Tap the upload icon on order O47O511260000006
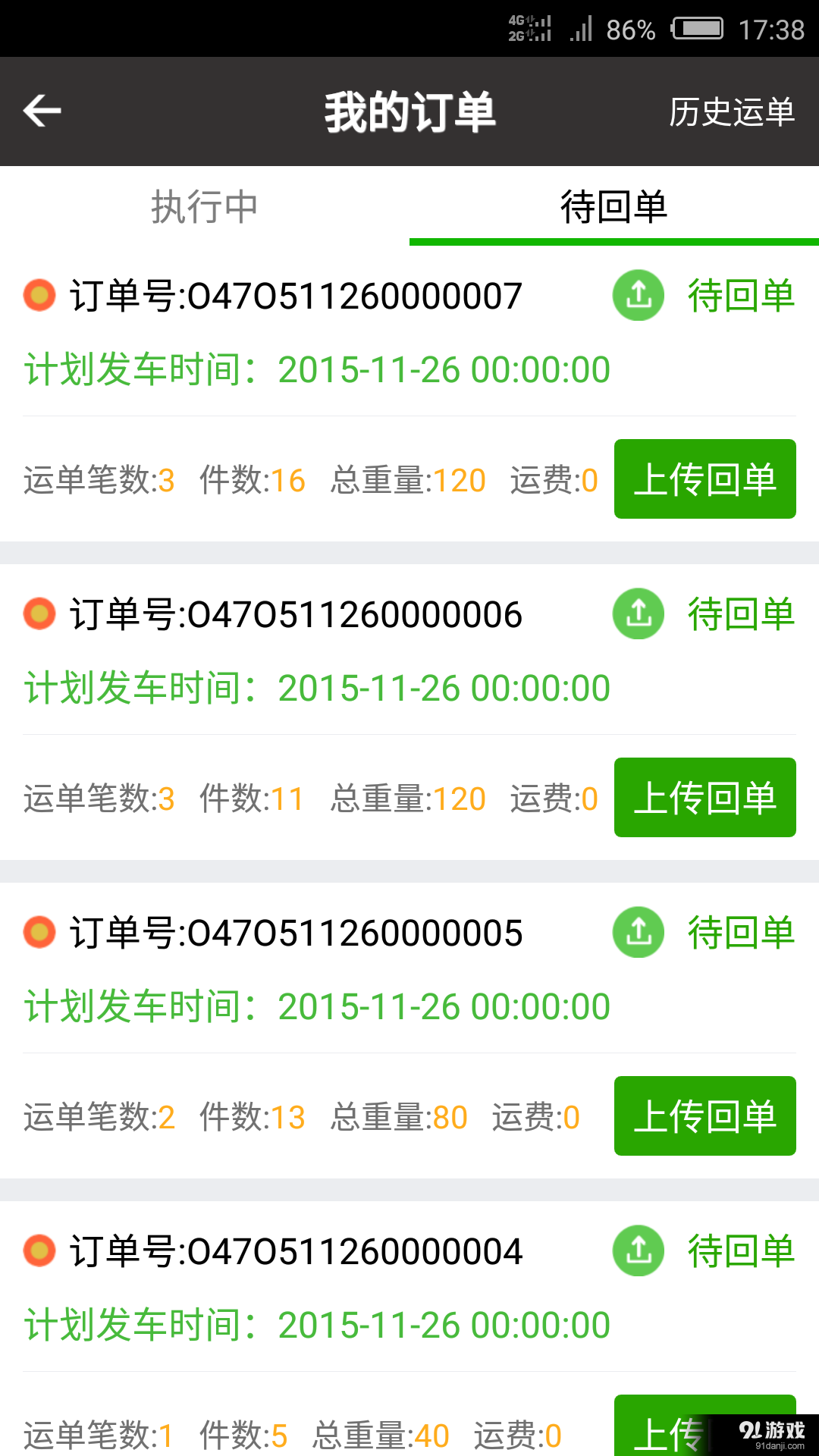Screen dimensions: 819x1456 point(638,613)
